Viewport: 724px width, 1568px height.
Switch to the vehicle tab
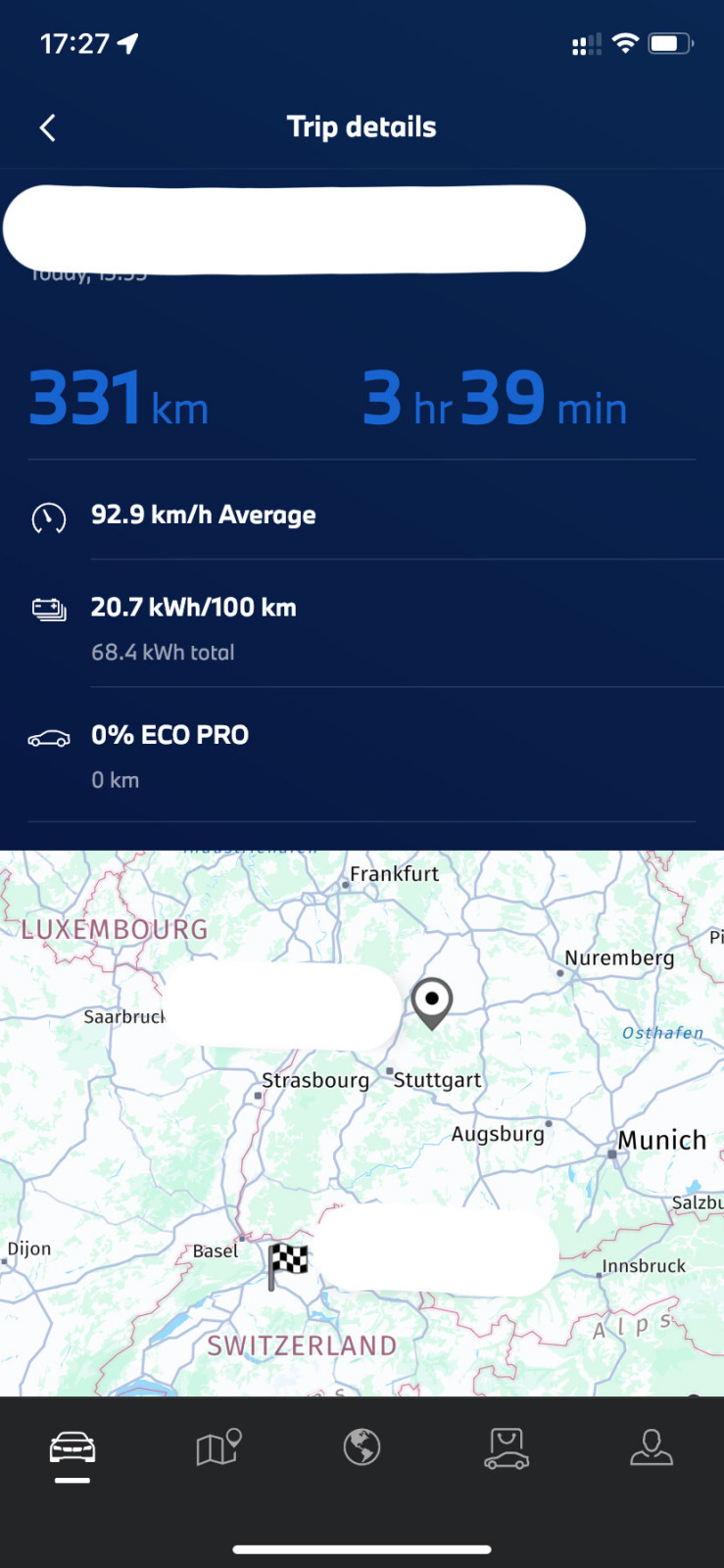point(72,1447)
